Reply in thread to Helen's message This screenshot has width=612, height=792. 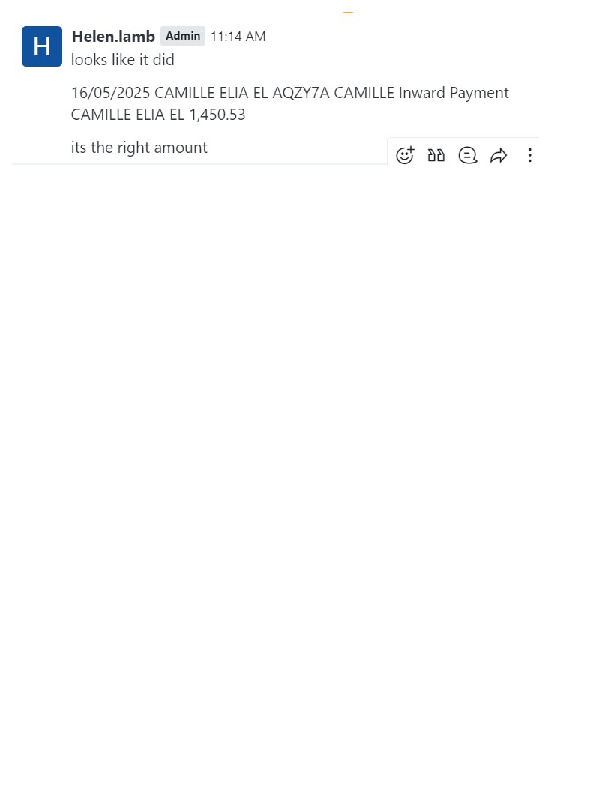click(467, 155)
